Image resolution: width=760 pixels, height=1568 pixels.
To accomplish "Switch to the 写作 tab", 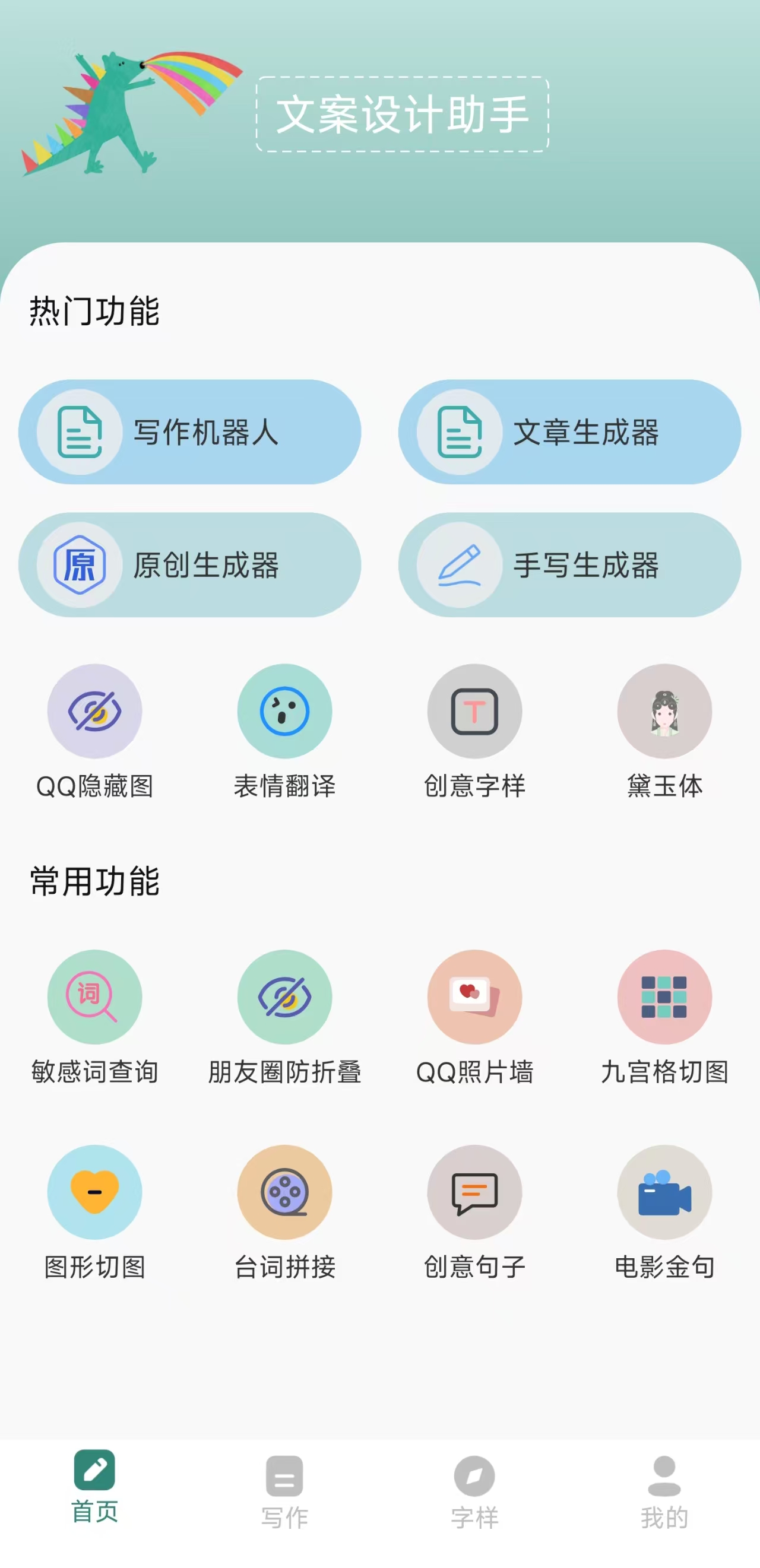I will pos(284,1491).
